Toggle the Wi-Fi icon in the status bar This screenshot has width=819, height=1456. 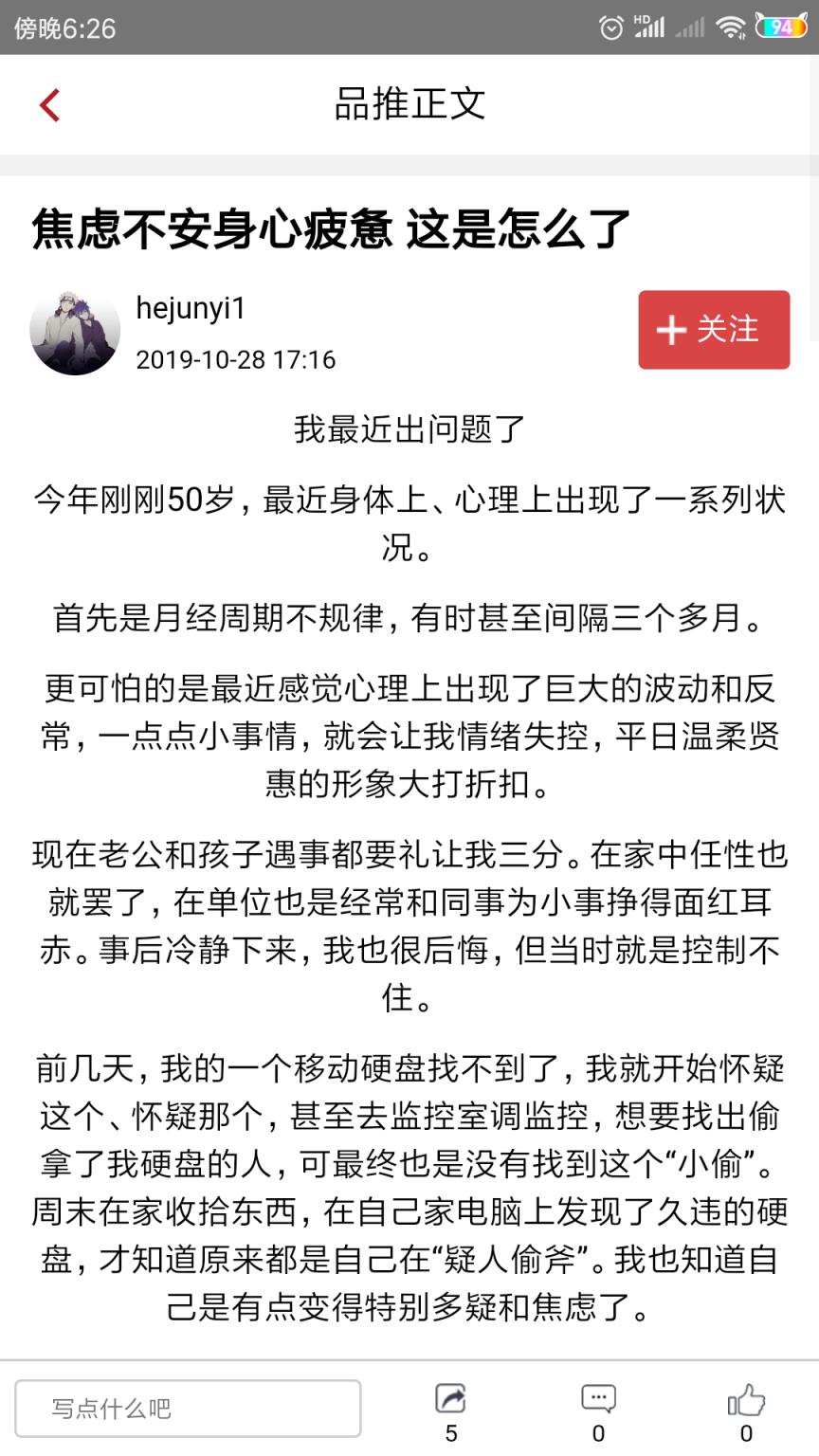(730, 26)
